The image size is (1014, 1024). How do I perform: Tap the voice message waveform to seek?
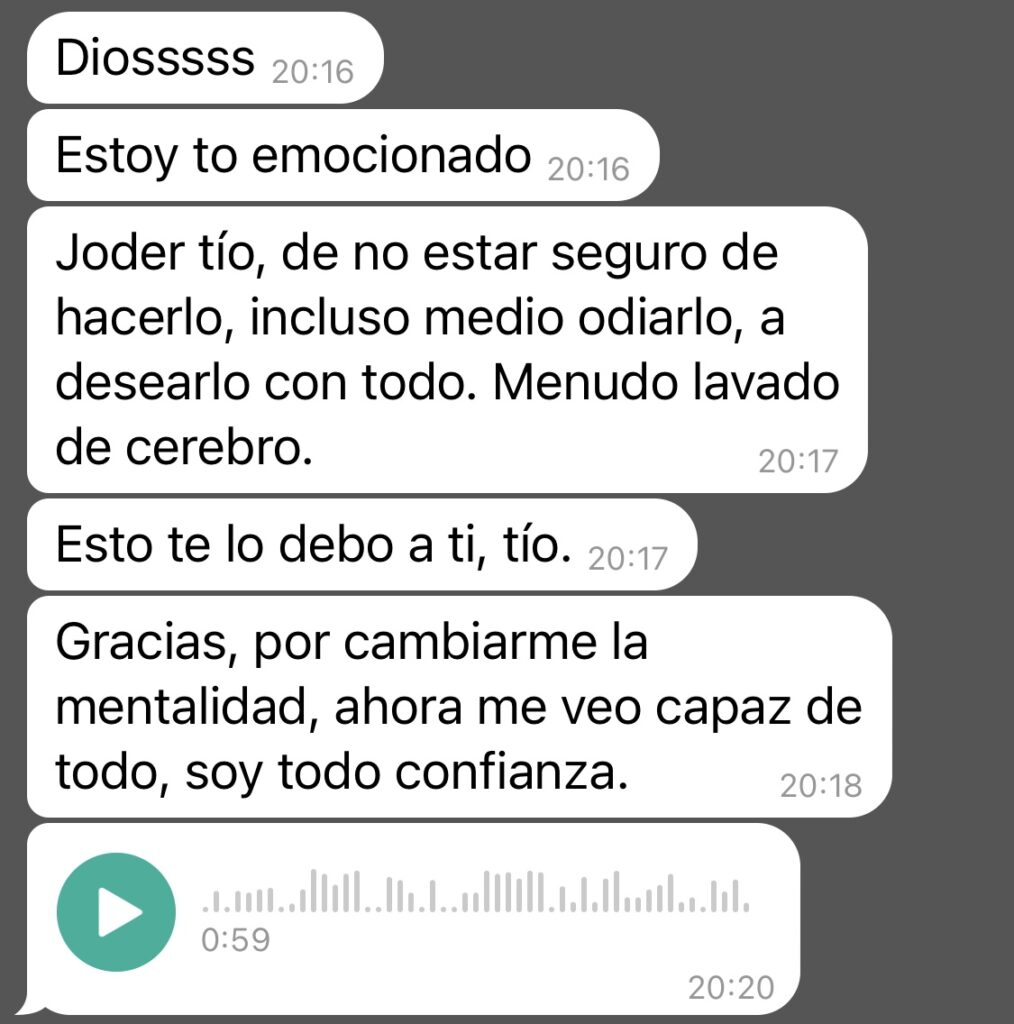[476, 892]
